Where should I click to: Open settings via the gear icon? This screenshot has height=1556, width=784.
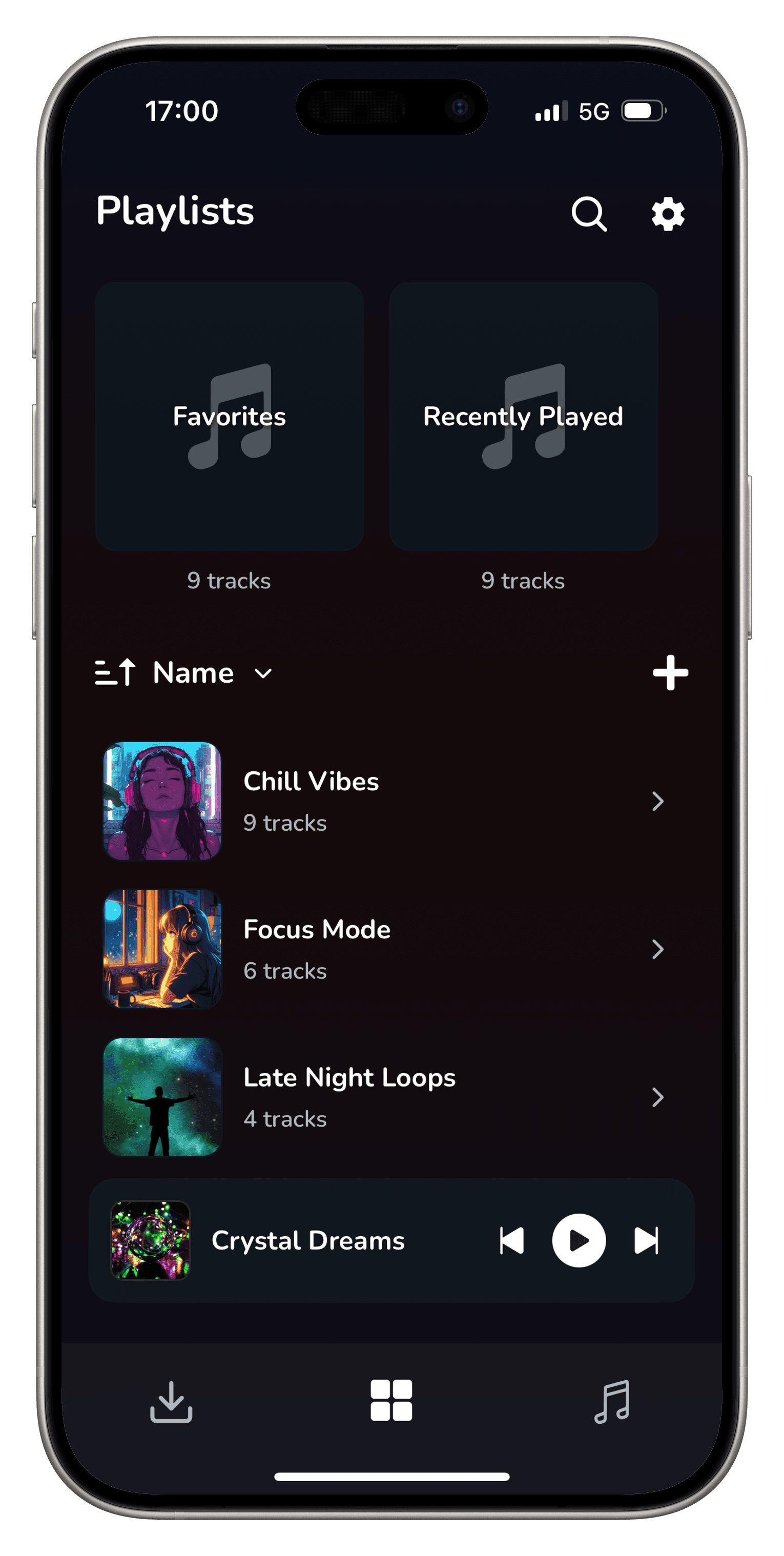(x=668, y=214)
